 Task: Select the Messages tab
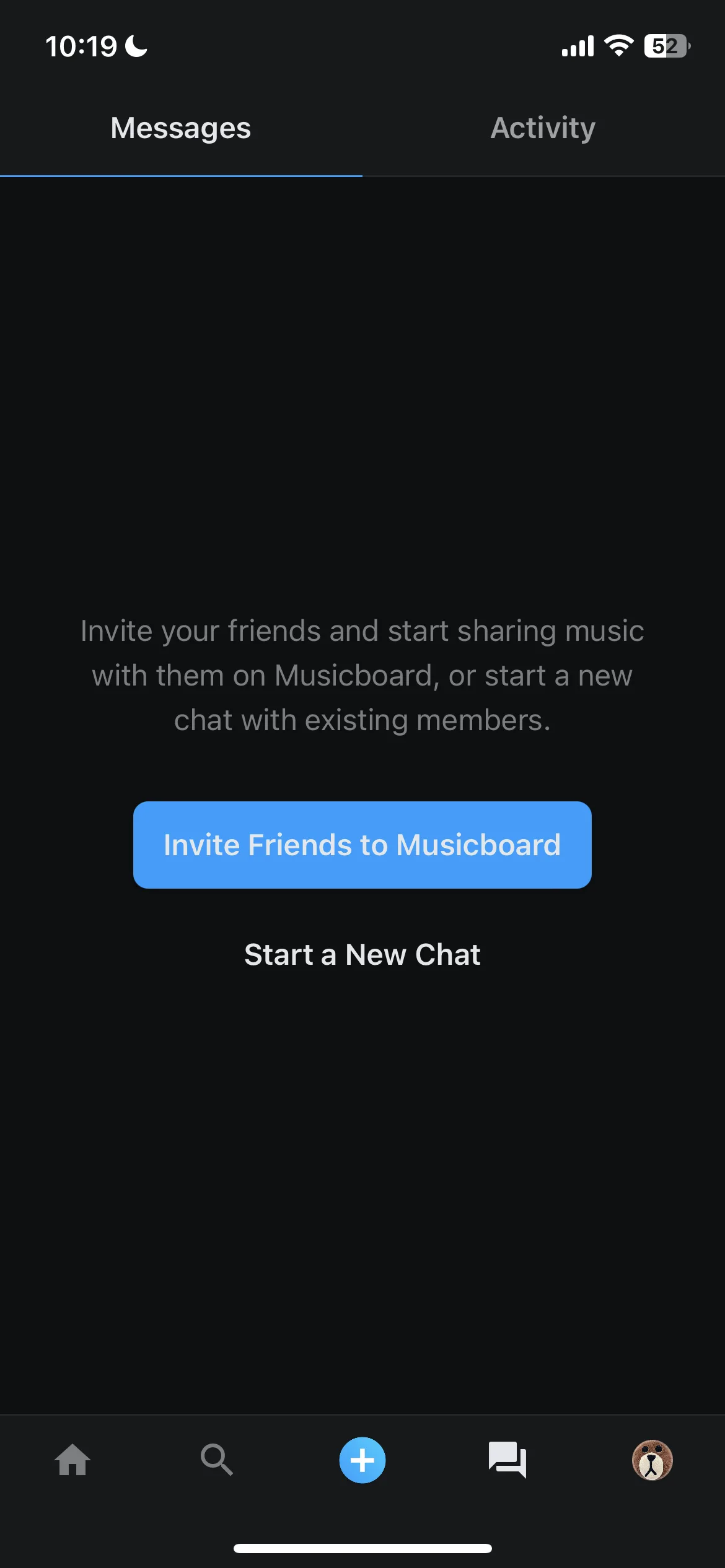pyautogui.click(x=180, y=128)
